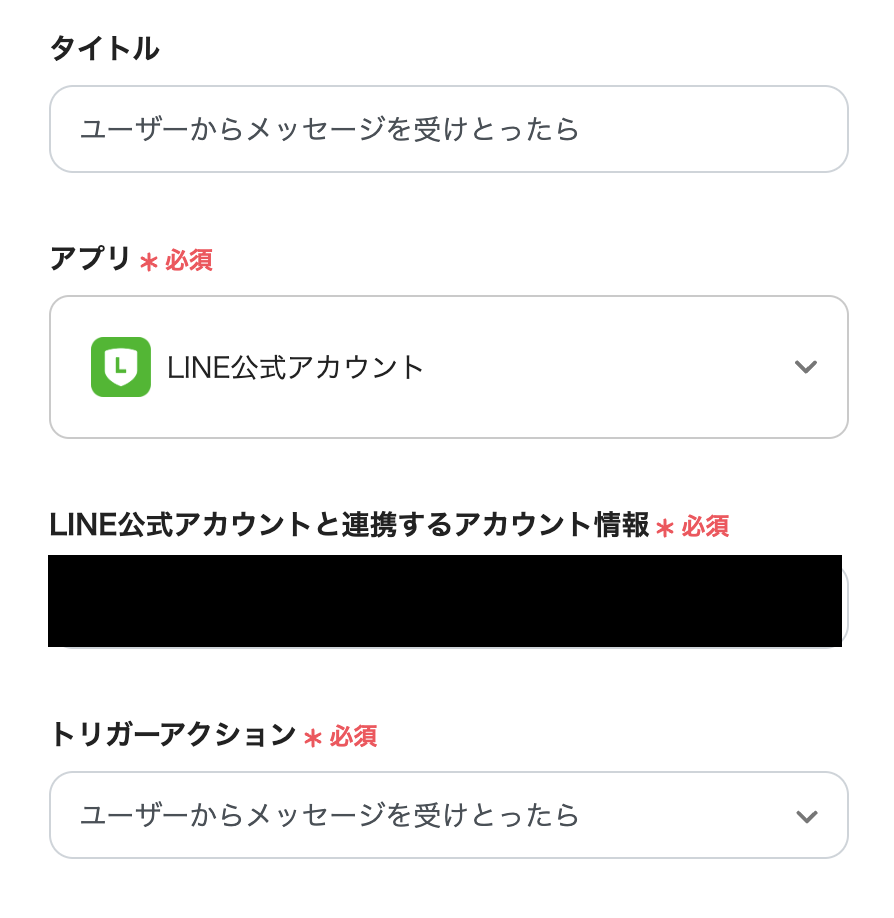Click the chevron on the trigger action field

(806, 815)
